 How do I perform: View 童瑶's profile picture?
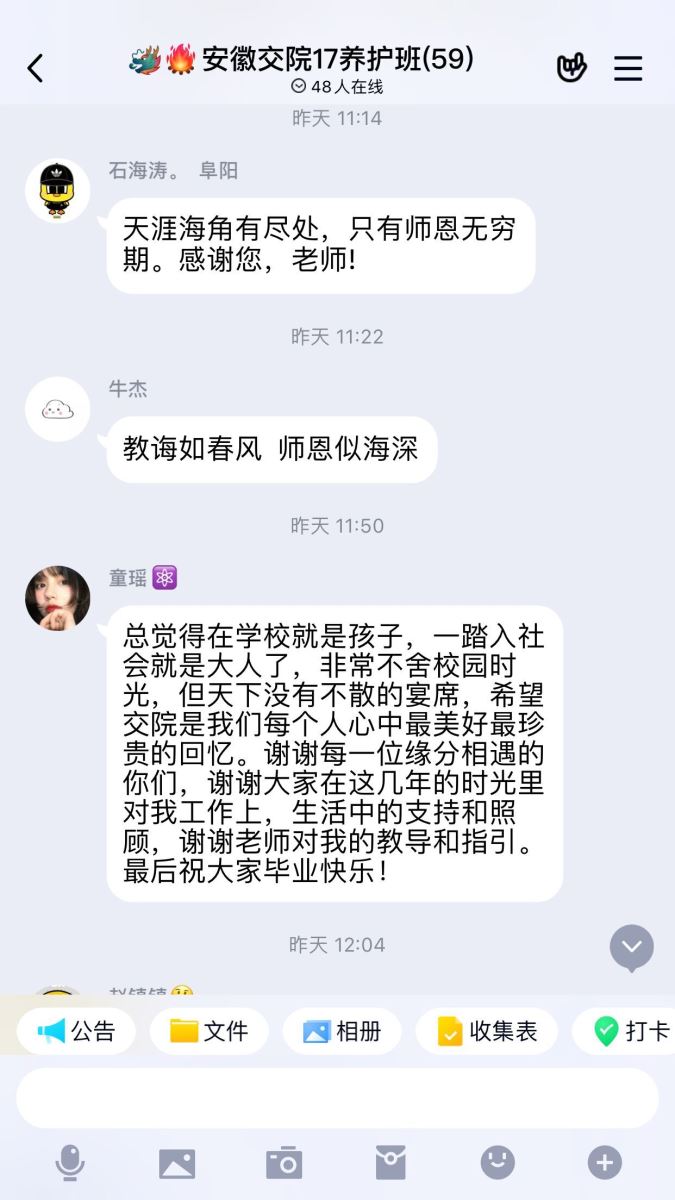[x=57, y=598]
